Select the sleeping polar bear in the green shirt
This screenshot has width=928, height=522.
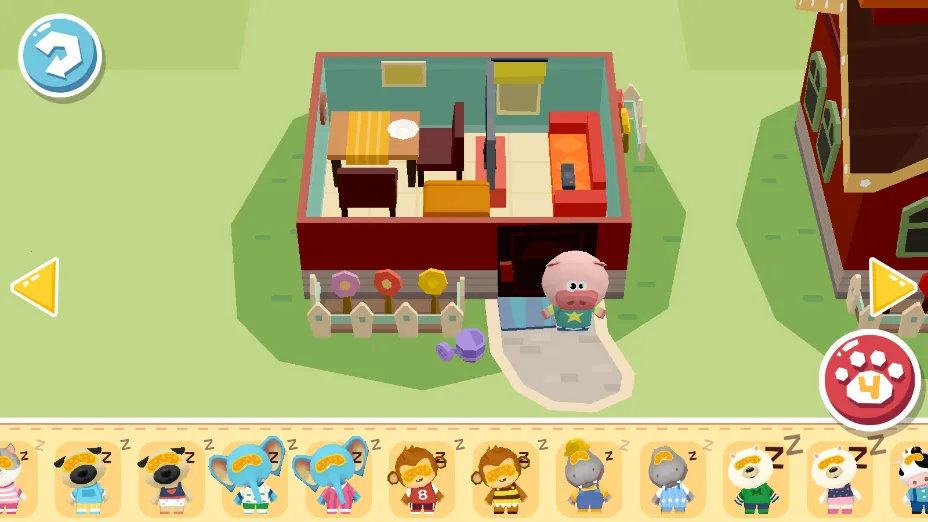(755, 478)
